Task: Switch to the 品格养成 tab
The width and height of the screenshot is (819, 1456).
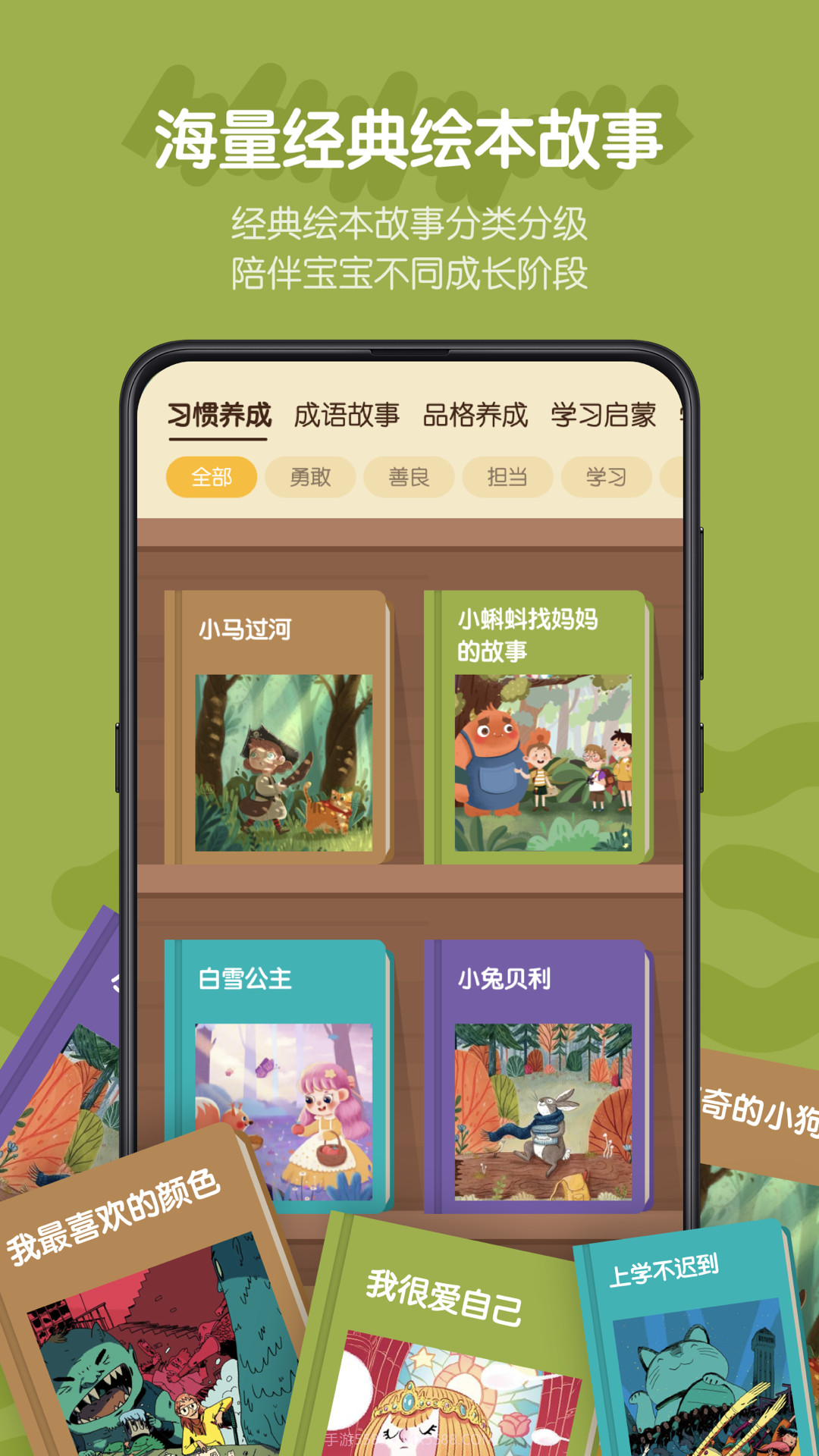Action: (x=474, y=416)
